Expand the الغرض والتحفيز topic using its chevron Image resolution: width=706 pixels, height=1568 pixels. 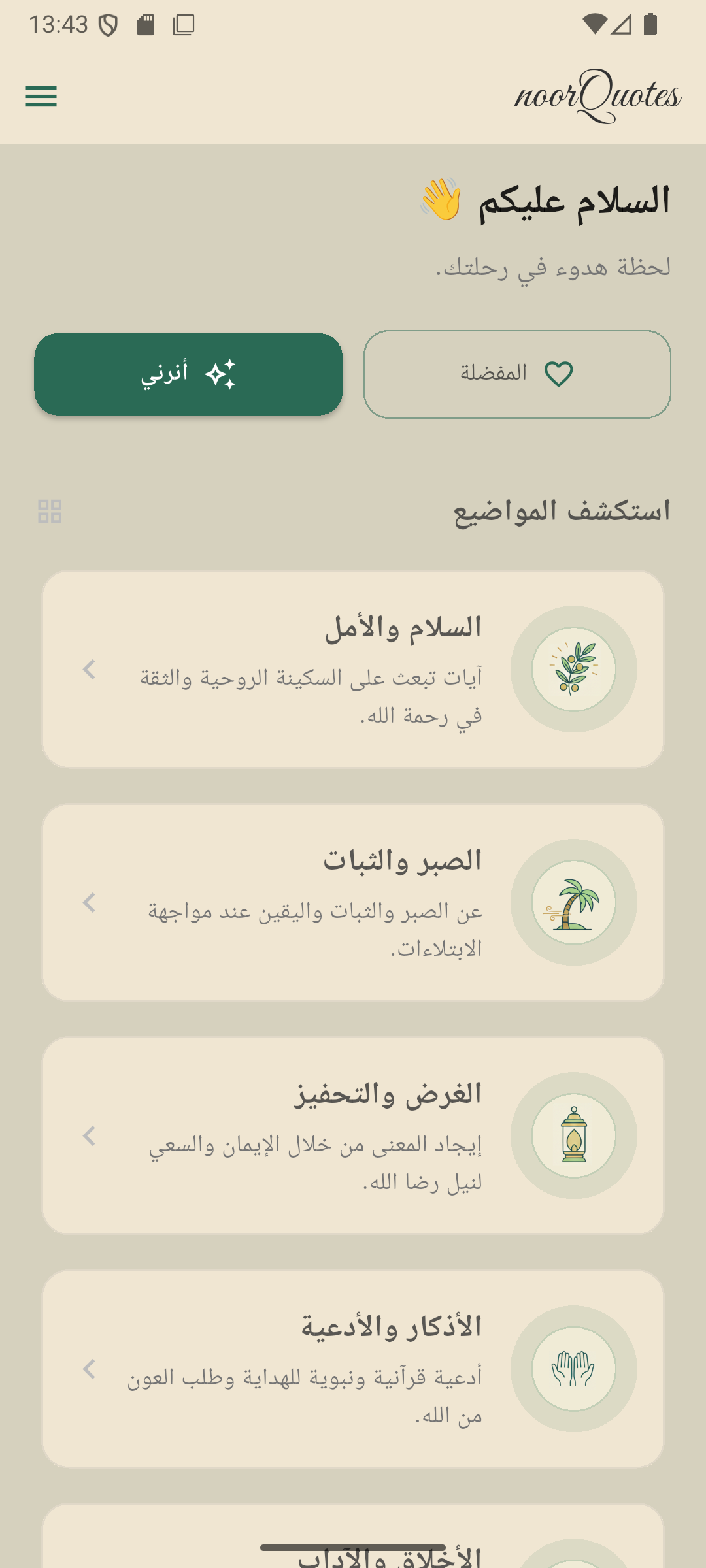[88, 1135]
